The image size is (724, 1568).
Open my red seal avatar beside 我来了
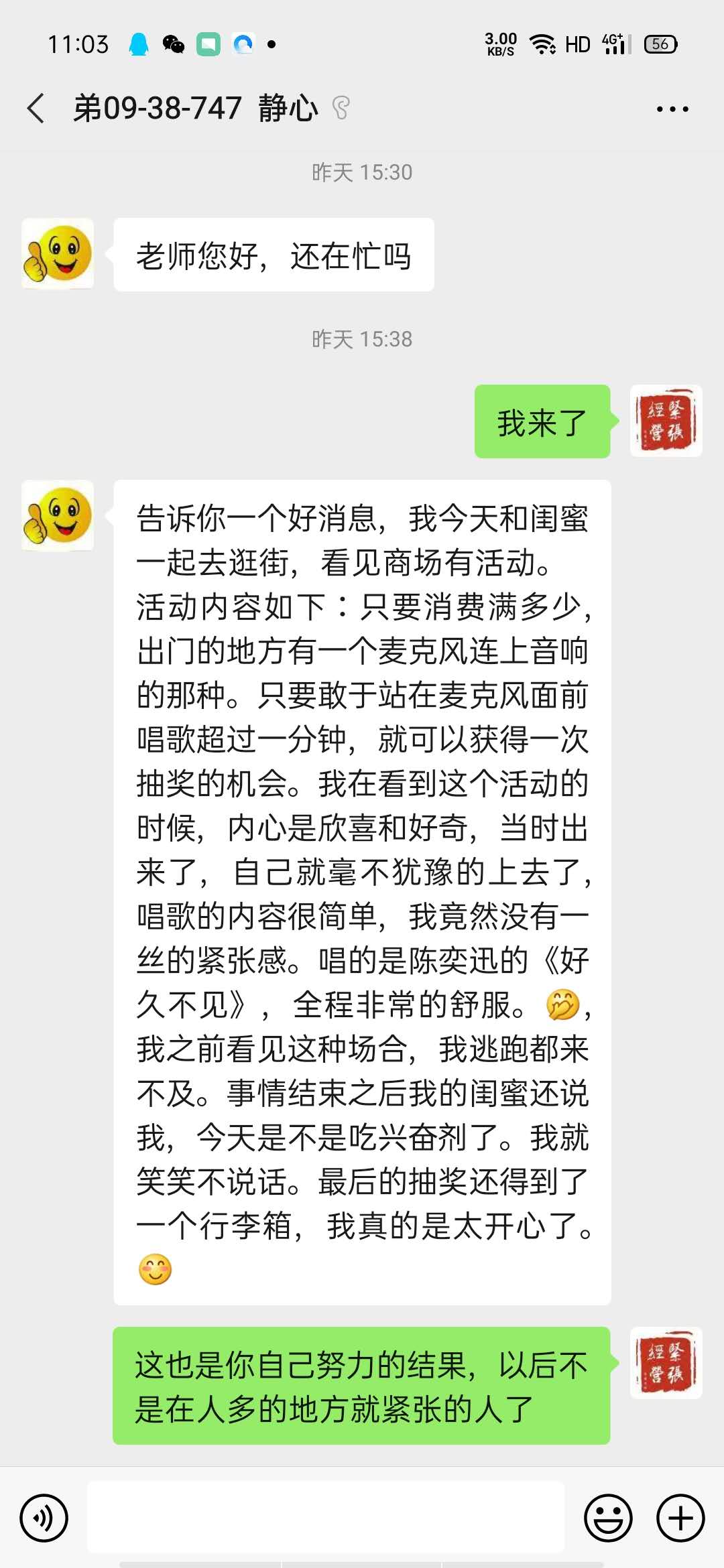(666, 421)
